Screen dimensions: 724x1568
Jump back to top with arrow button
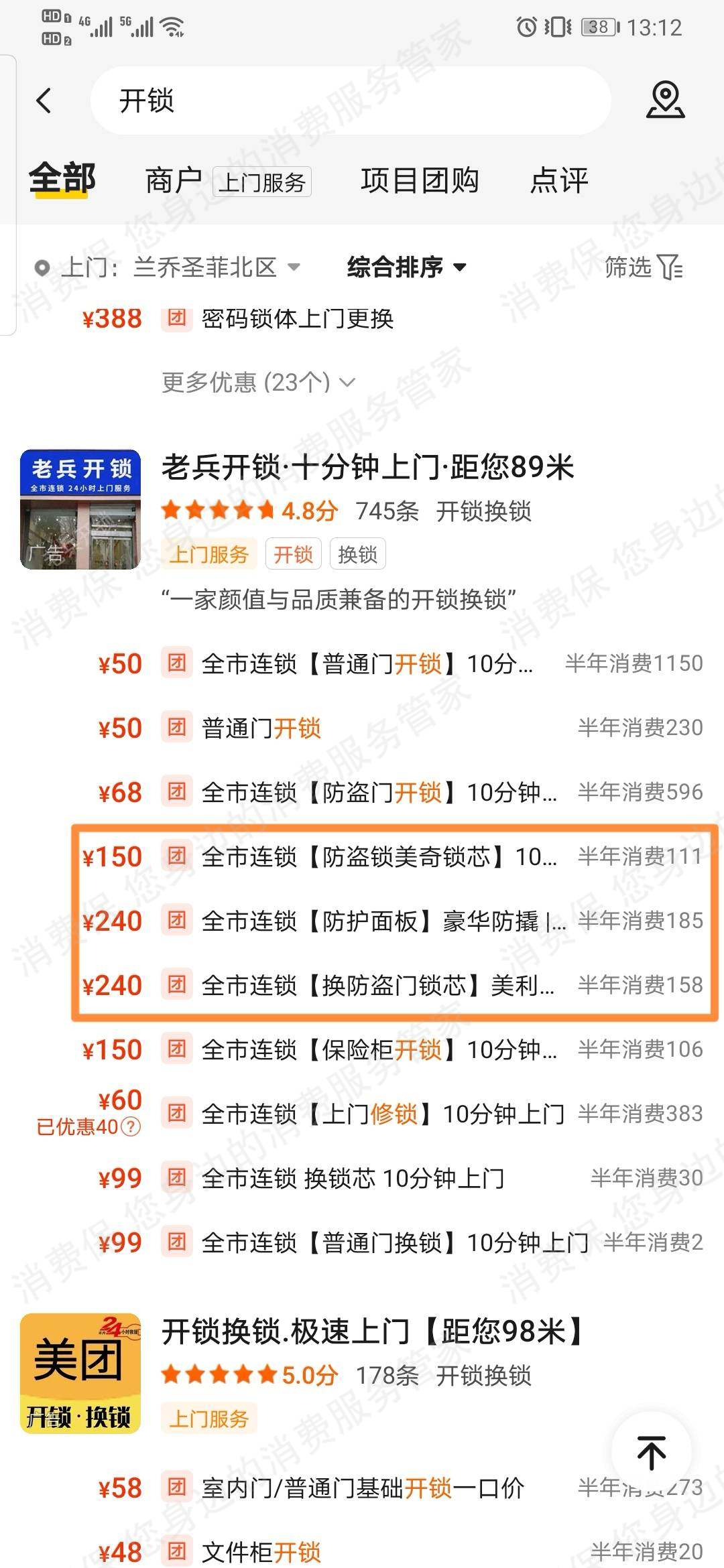[651, 1452]
